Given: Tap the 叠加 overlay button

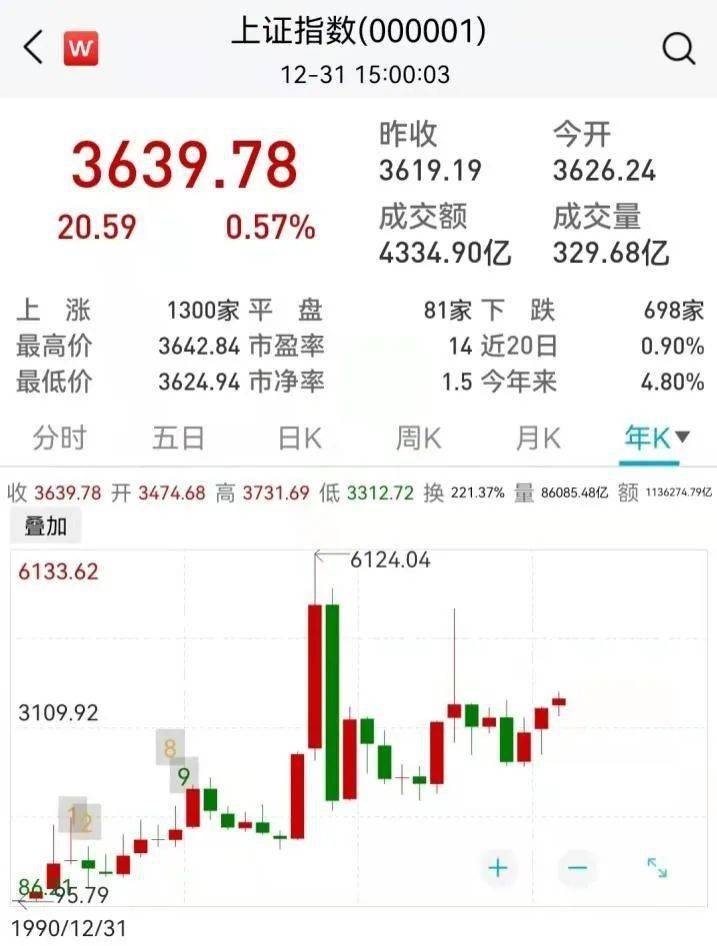Looking at the screenshot, I should pos(45,526).
